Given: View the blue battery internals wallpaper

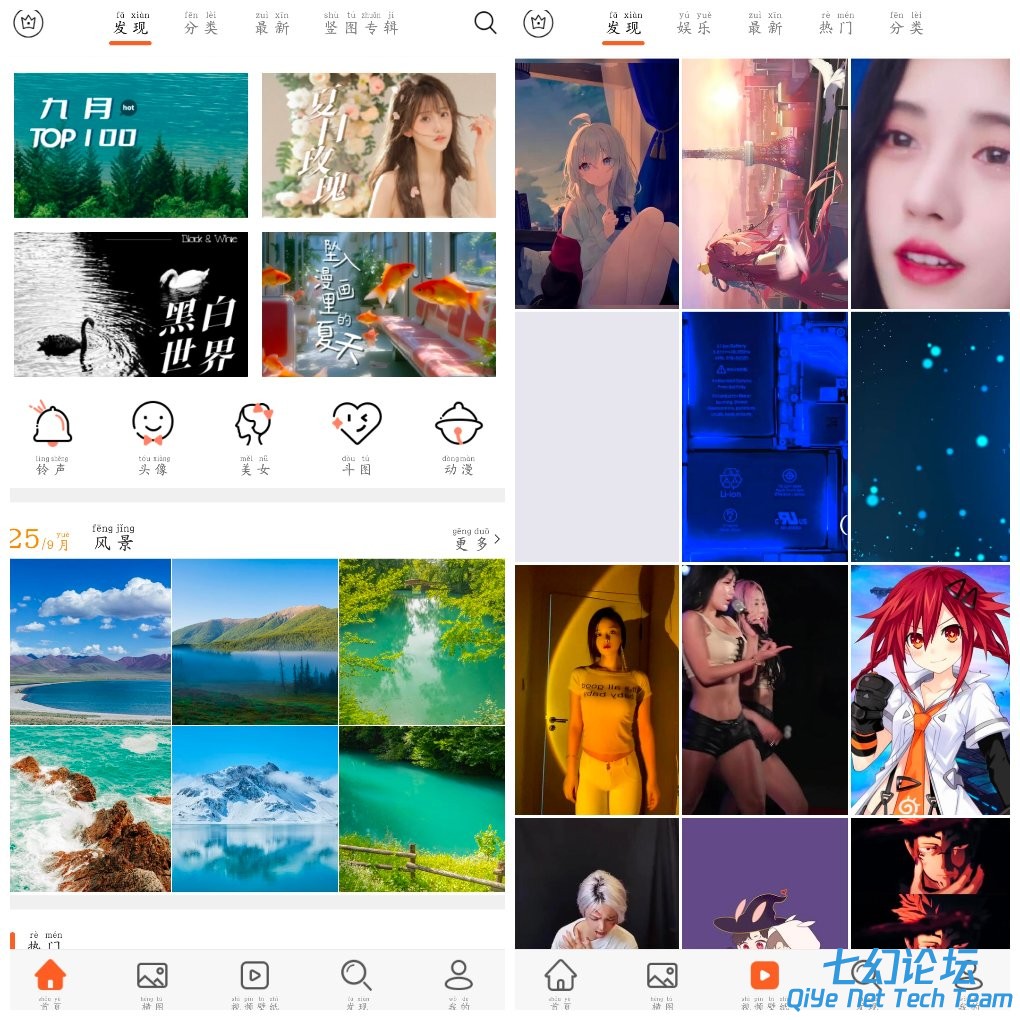Looking at the screenshot, I should 764,437.
